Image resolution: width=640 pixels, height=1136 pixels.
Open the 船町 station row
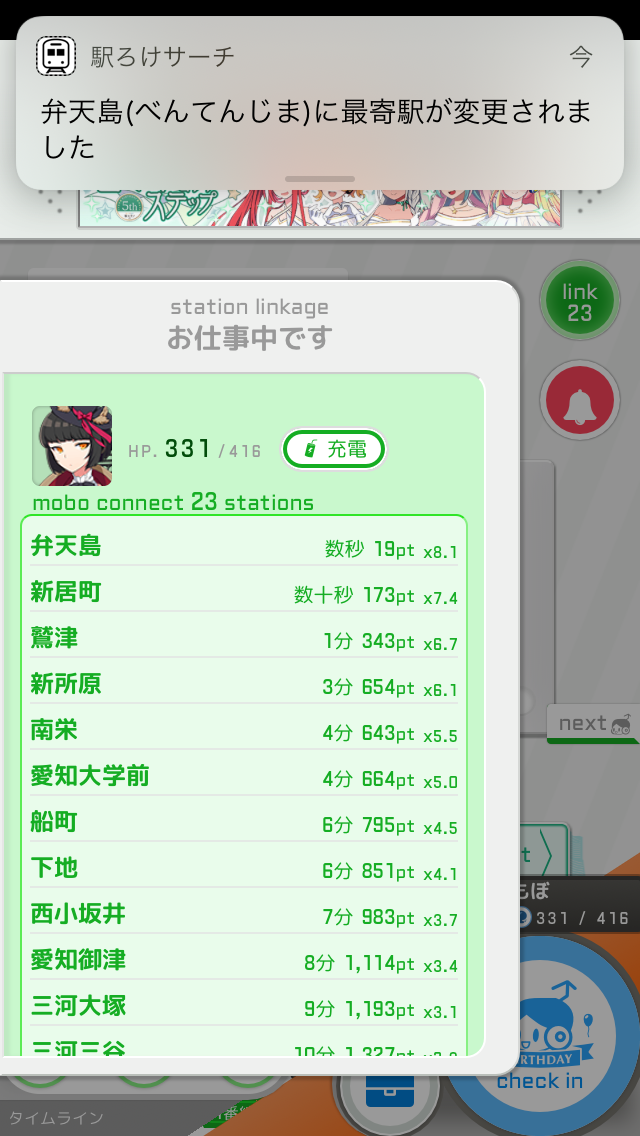click(244, 823)
